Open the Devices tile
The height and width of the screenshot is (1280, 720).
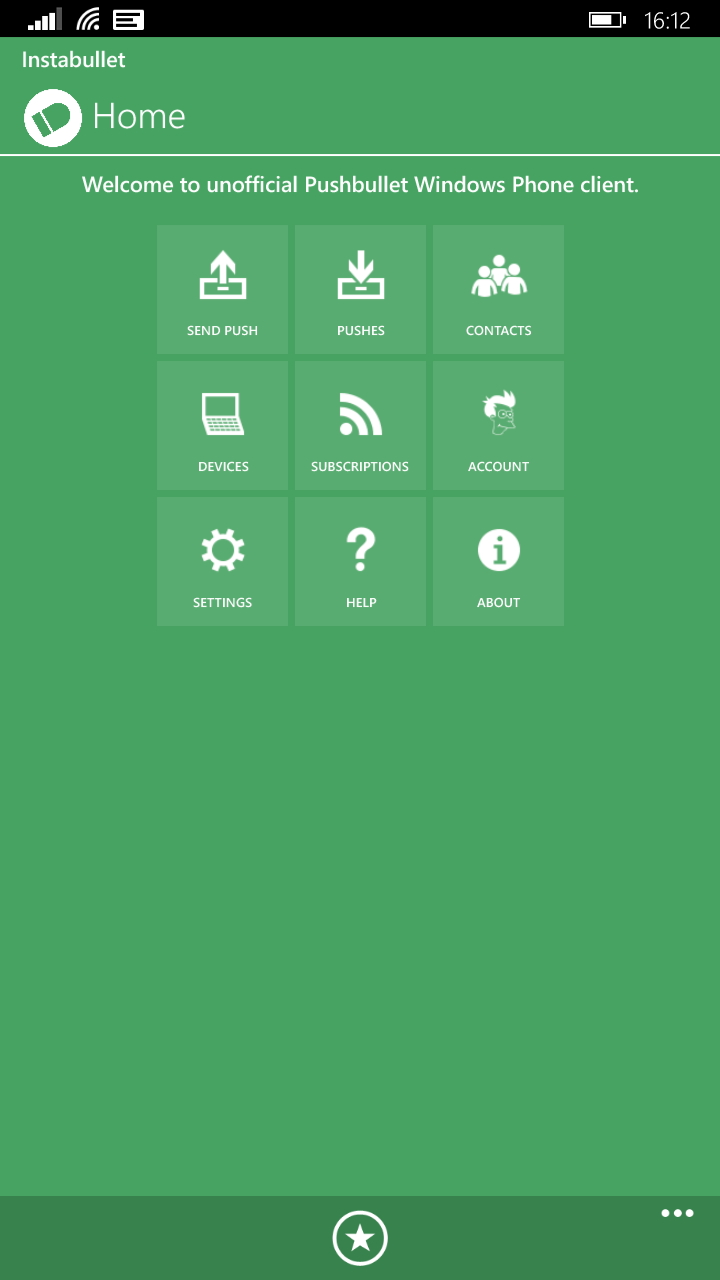[222, 425]
